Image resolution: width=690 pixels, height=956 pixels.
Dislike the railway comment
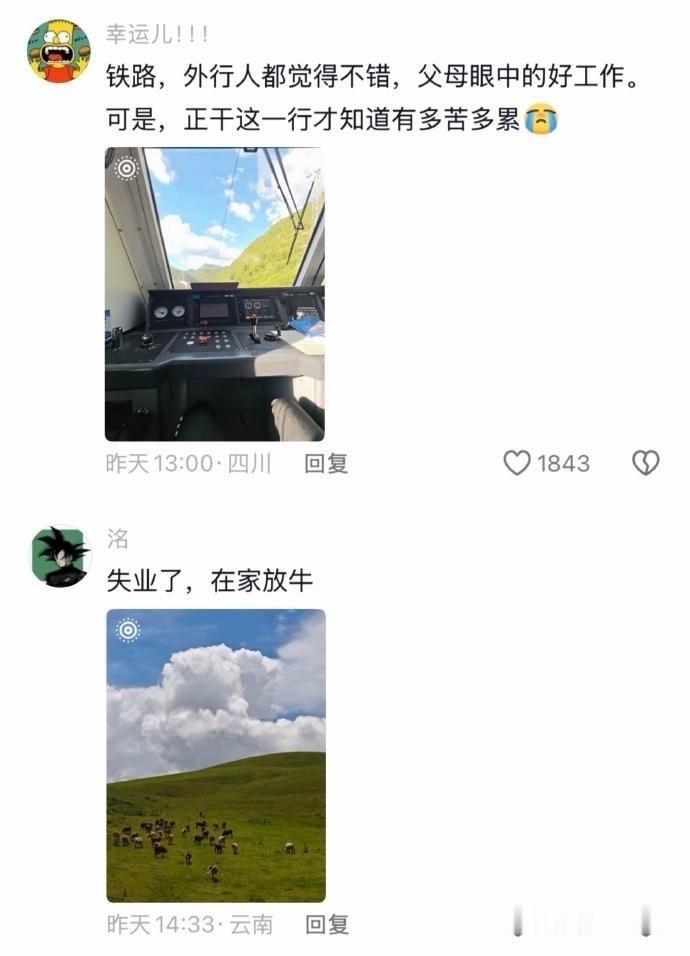pyautogui.click(x=646, y=463)
